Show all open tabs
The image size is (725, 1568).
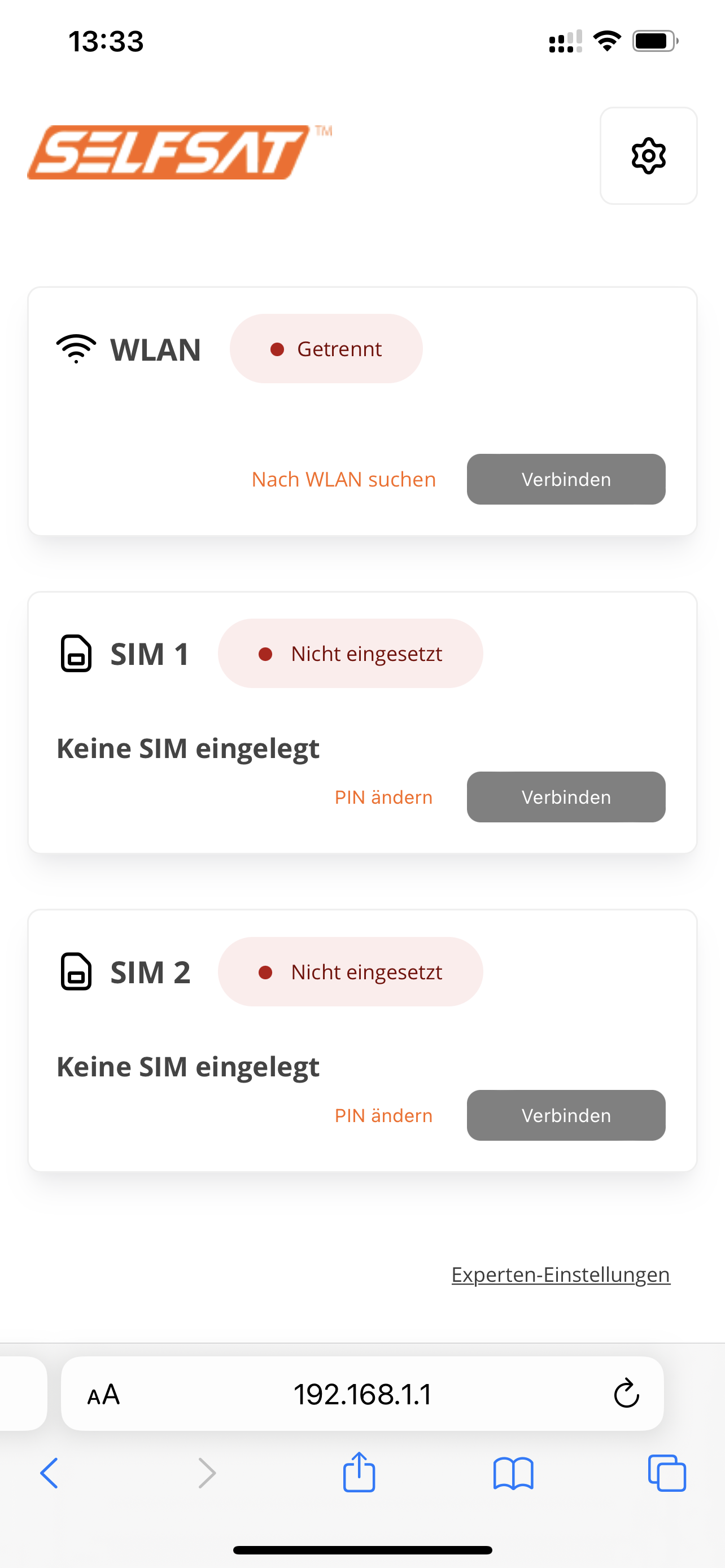667,1473
